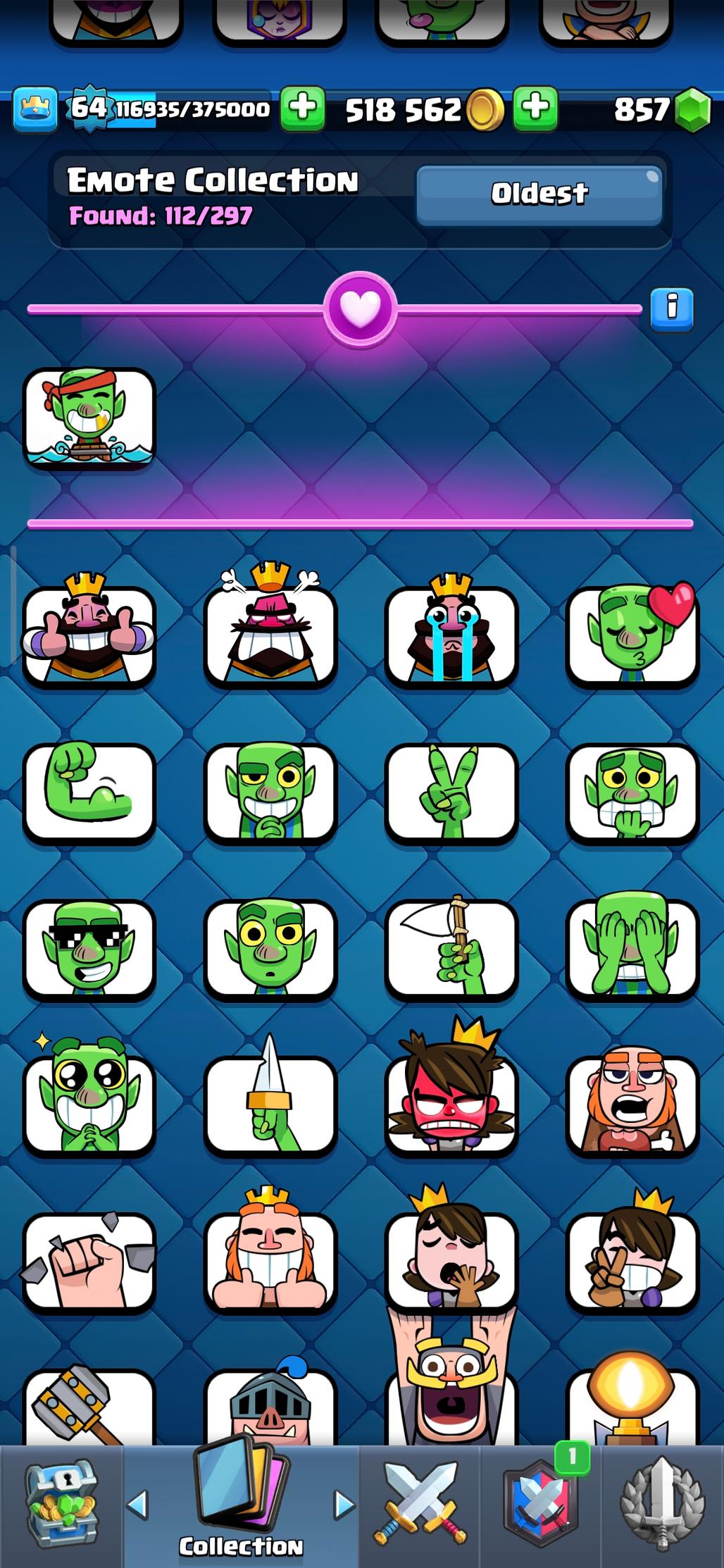Screen dimensions: 724x1568
Task: Pick the crying King emote
Action: point(451,634)
